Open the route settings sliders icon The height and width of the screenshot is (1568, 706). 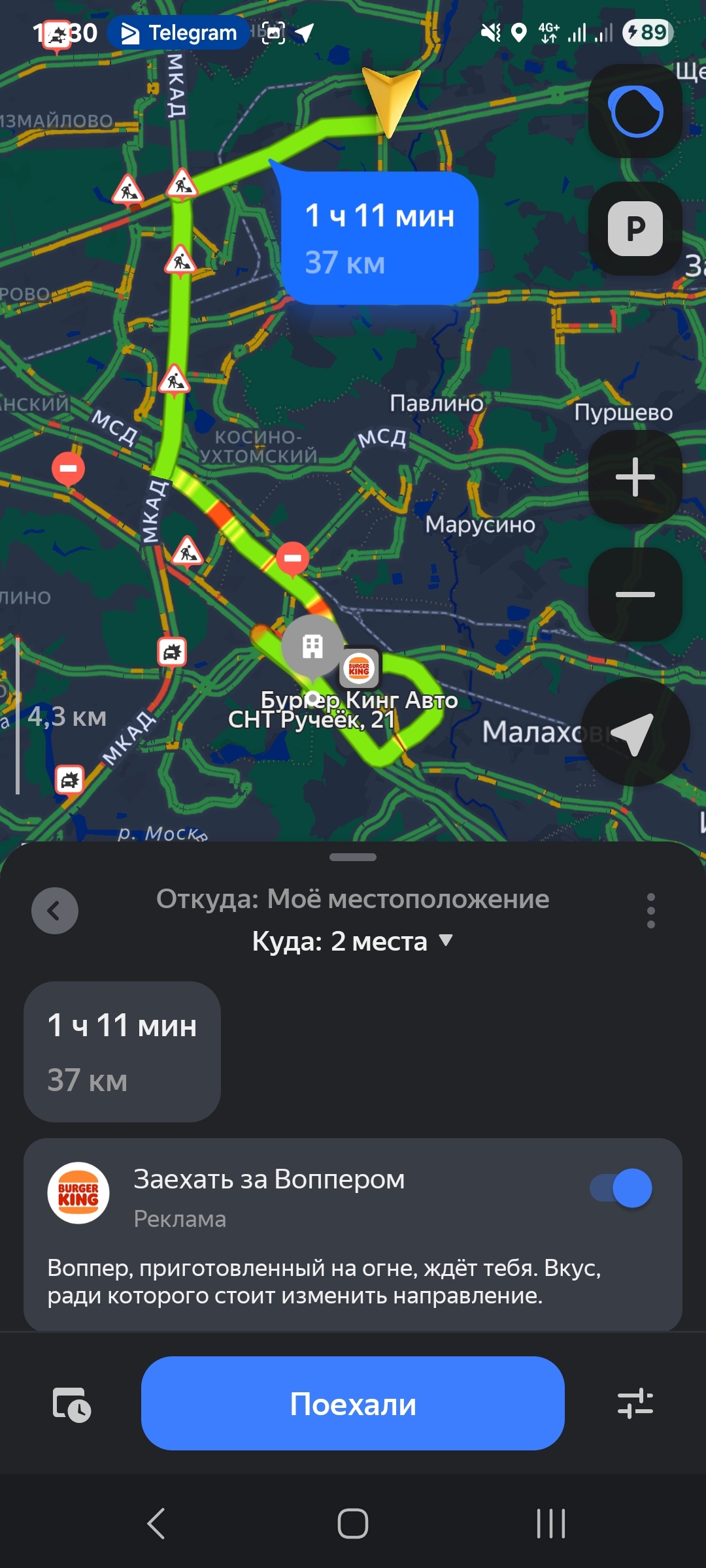(635, 1403)
